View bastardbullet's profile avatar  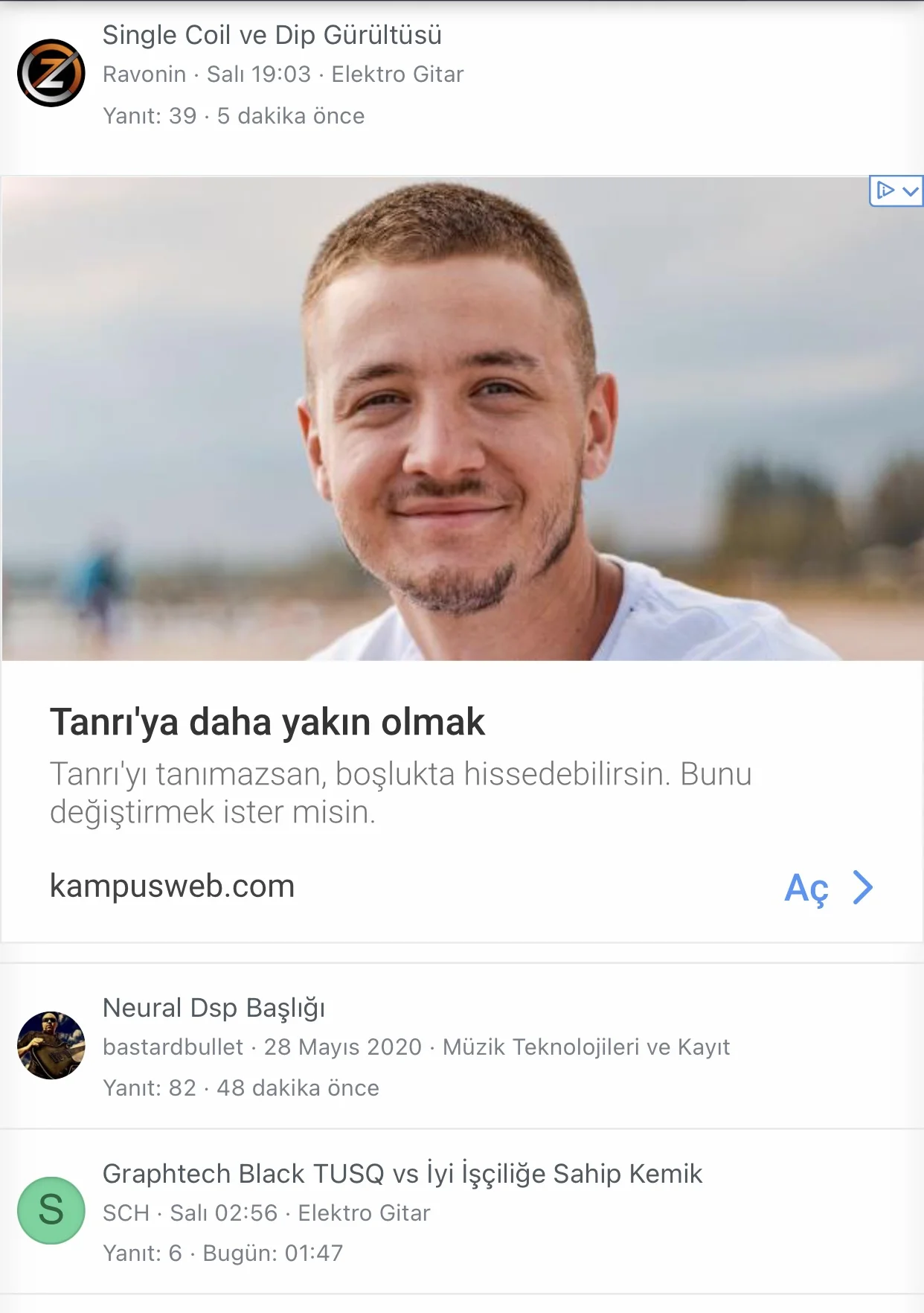[x=51, y=1045]
